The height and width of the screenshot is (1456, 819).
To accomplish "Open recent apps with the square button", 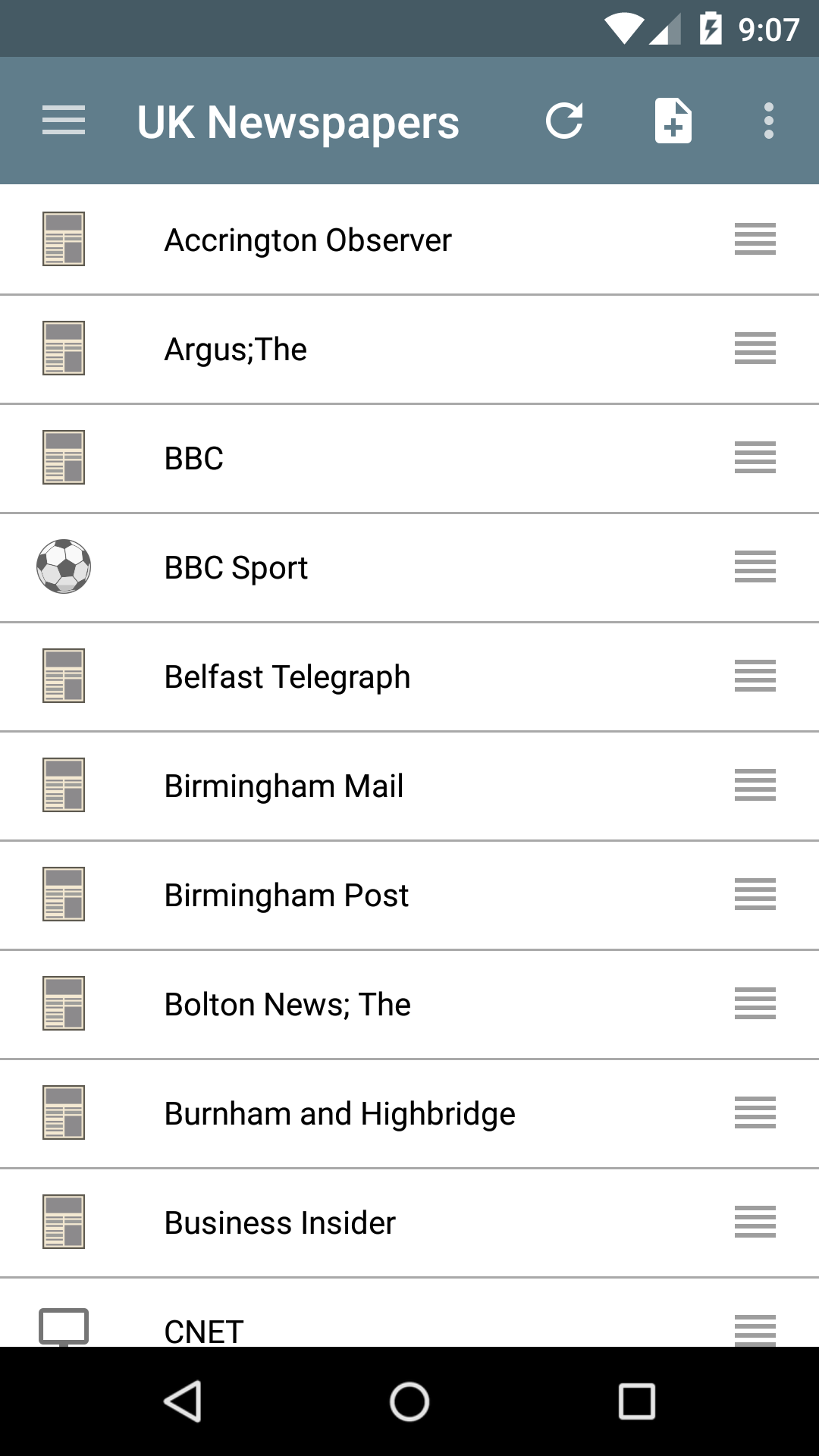I will tap(637, 1401).
